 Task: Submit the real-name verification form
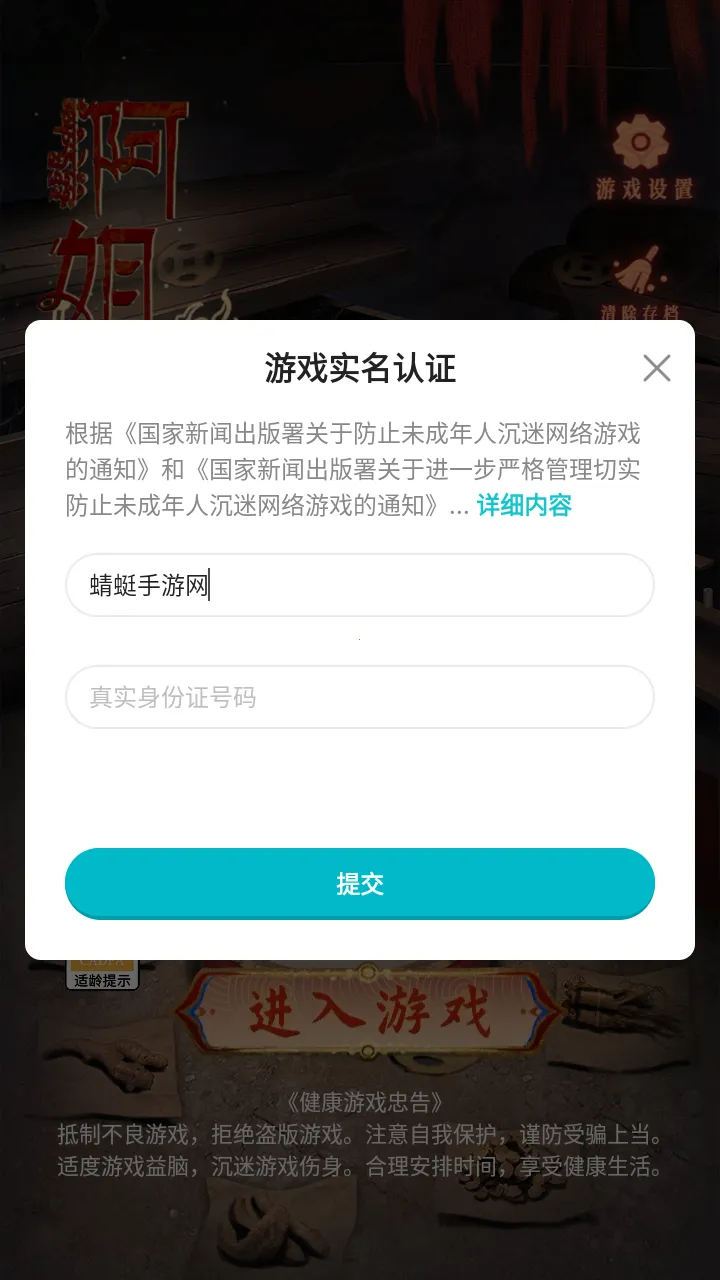tap(360, 882)
